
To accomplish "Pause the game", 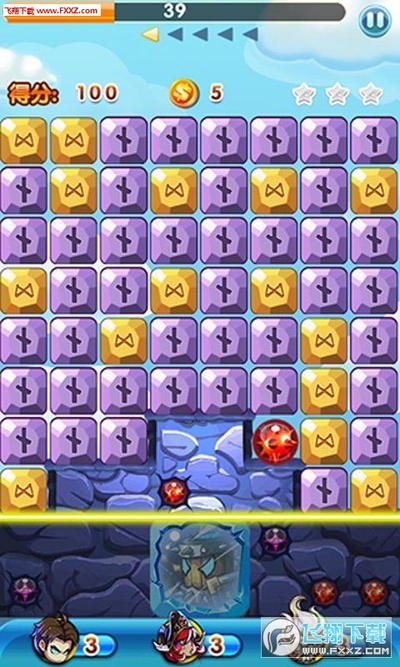I will (375, 20).
